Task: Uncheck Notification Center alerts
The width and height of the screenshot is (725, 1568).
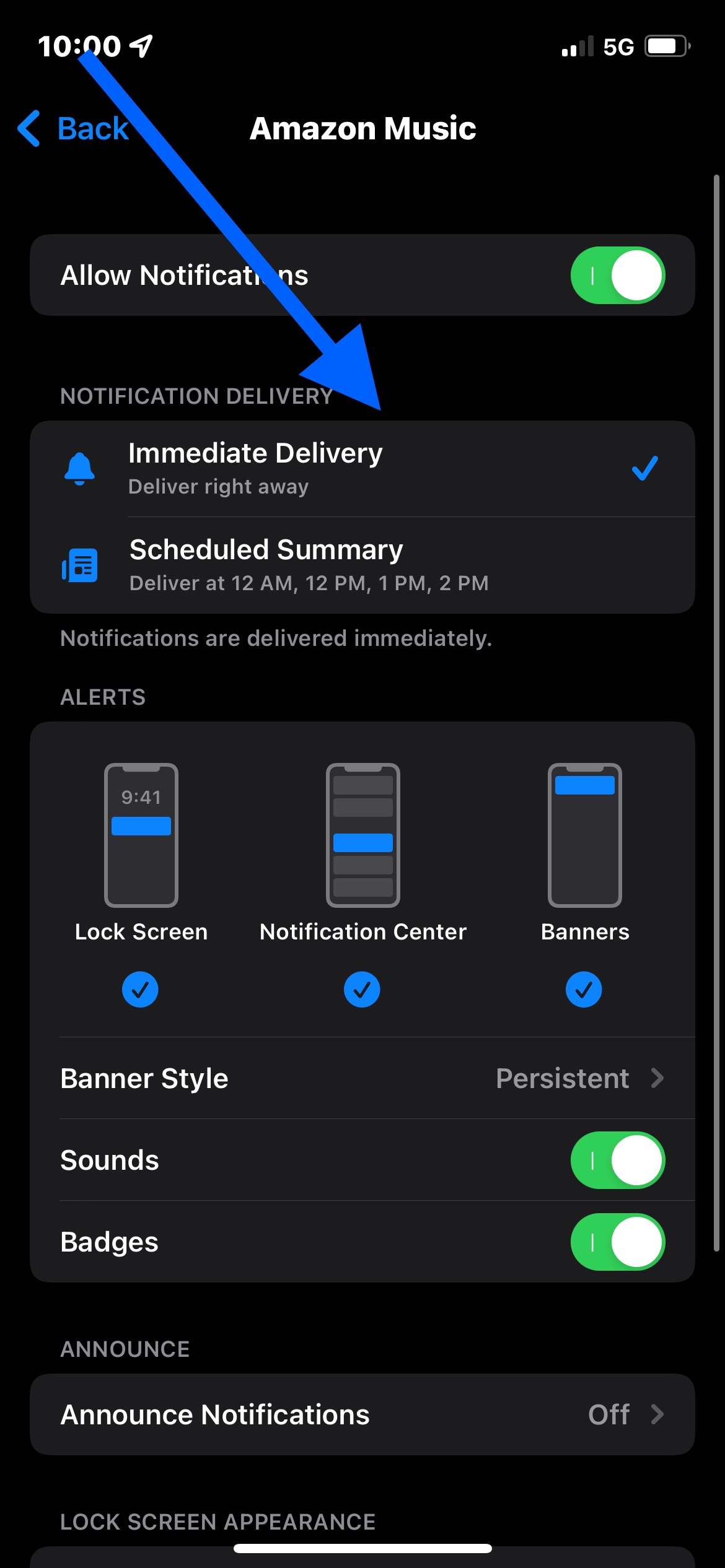Action: (x=362, y=989)
